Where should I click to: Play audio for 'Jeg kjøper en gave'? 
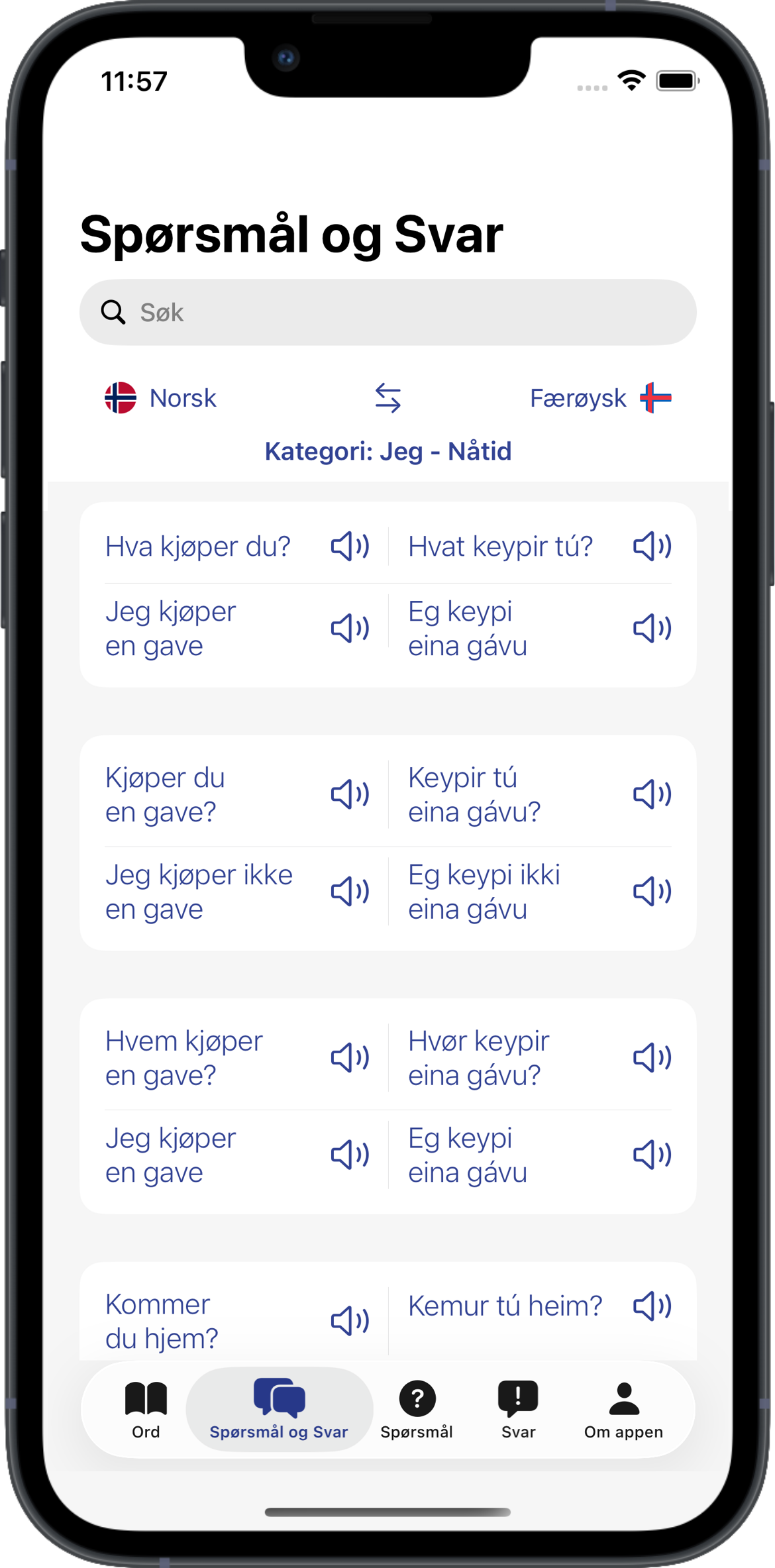(350, 629)
